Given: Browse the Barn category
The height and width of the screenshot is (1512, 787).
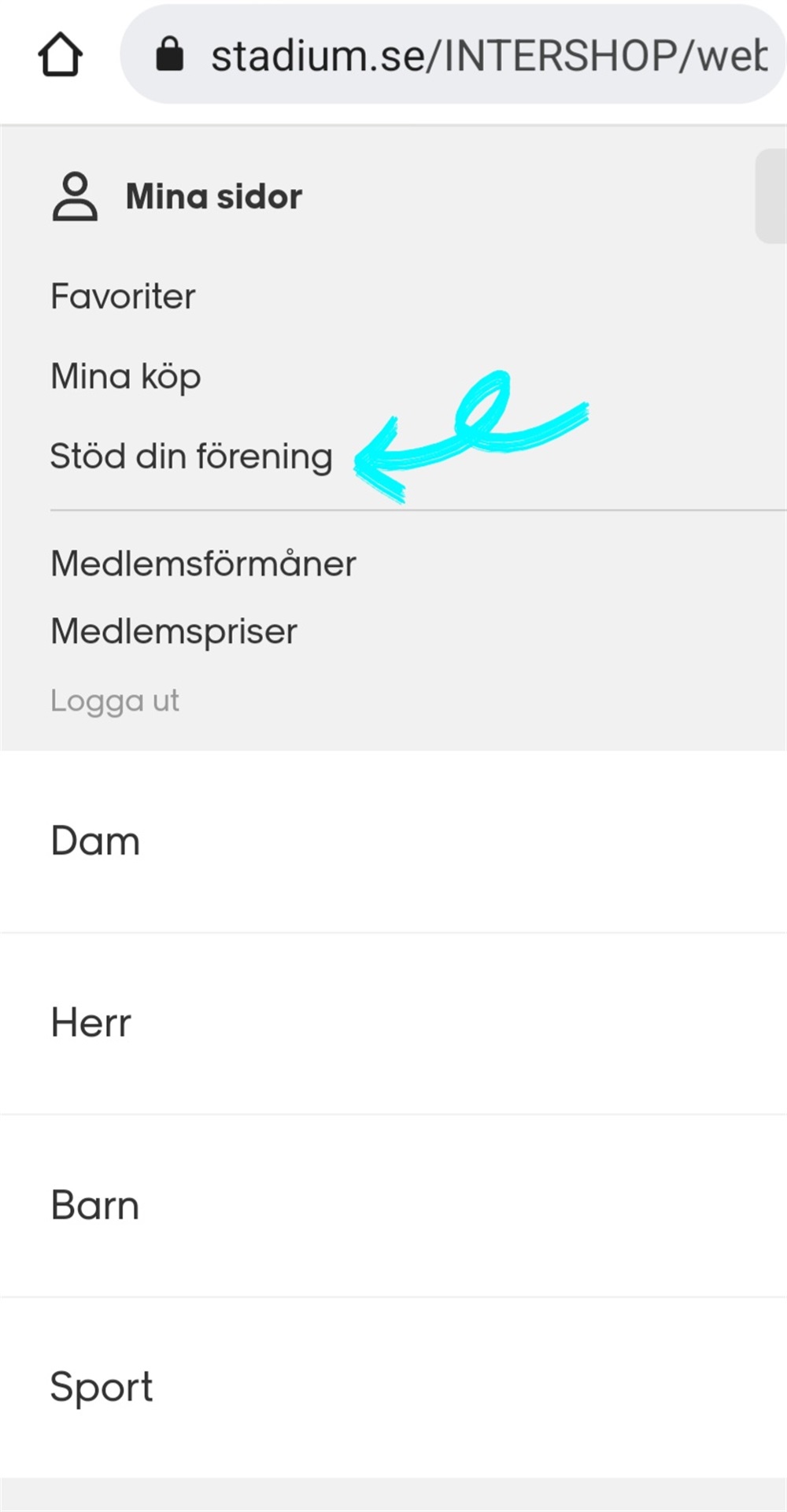Looking at the screenshot, I should tap(393, 1206).
